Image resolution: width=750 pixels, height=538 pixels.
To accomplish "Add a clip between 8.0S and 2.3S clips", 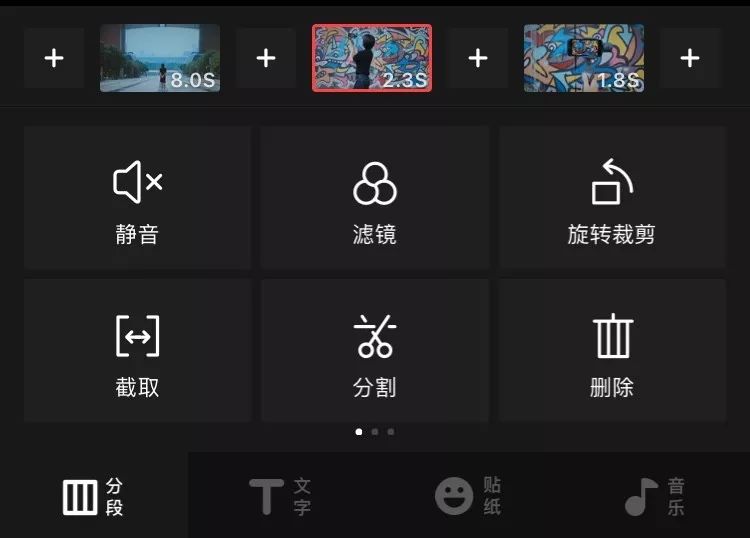I will pos(266,58).
